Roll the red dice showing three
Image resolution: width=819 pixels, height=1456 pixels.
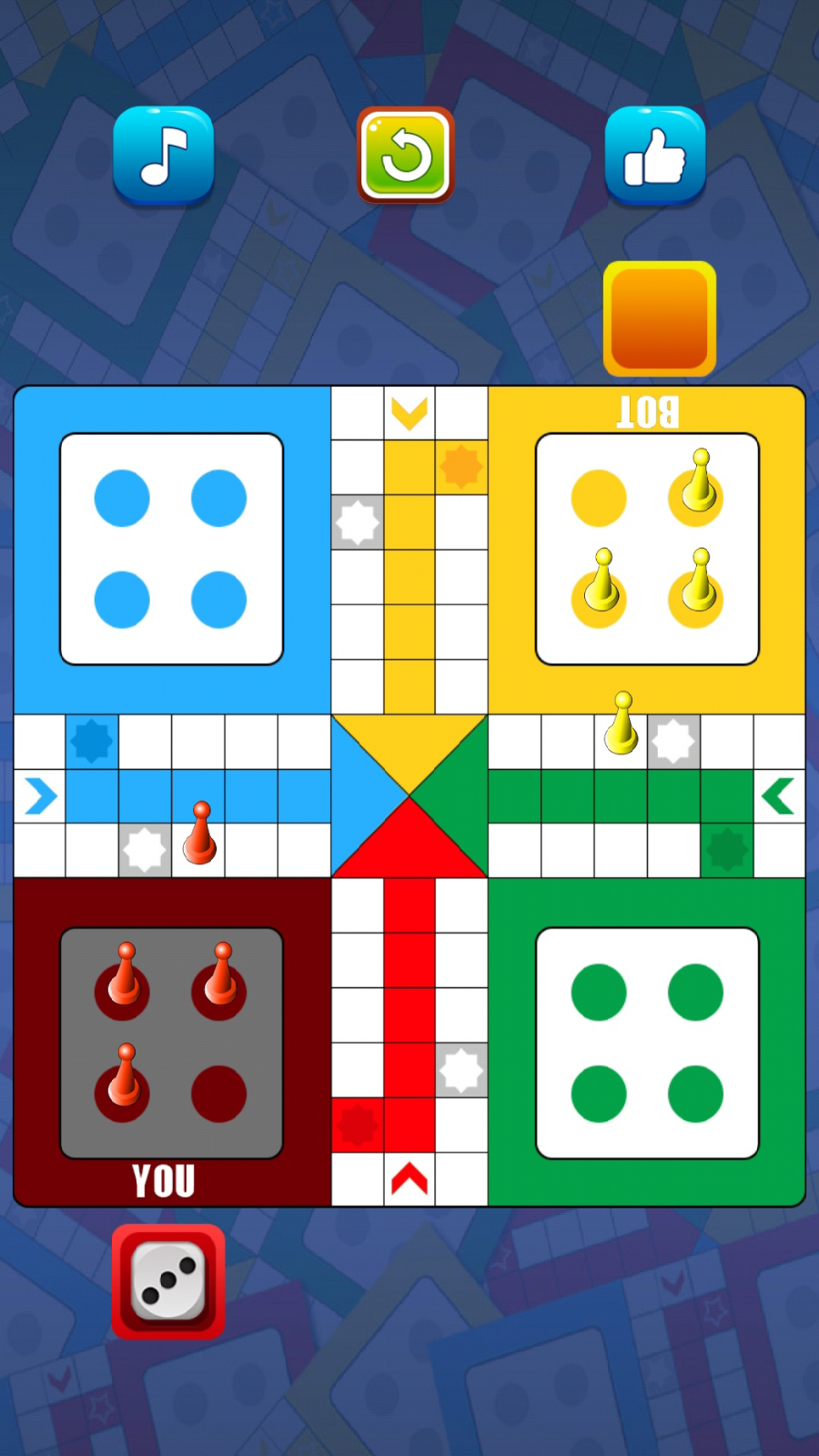[168, 1281]
